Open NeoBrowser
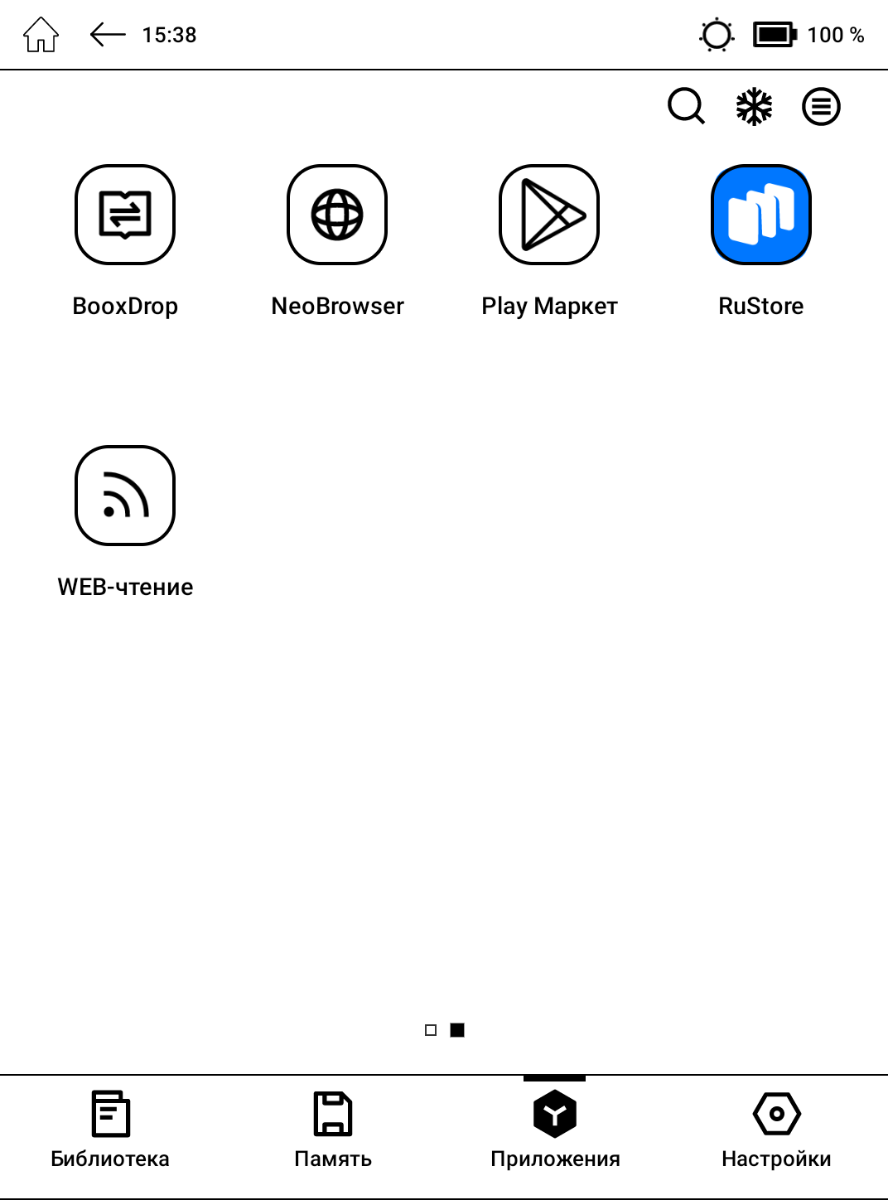This screenshot has height=1200, width=888. pyautogui.click(x=337, y=214)
